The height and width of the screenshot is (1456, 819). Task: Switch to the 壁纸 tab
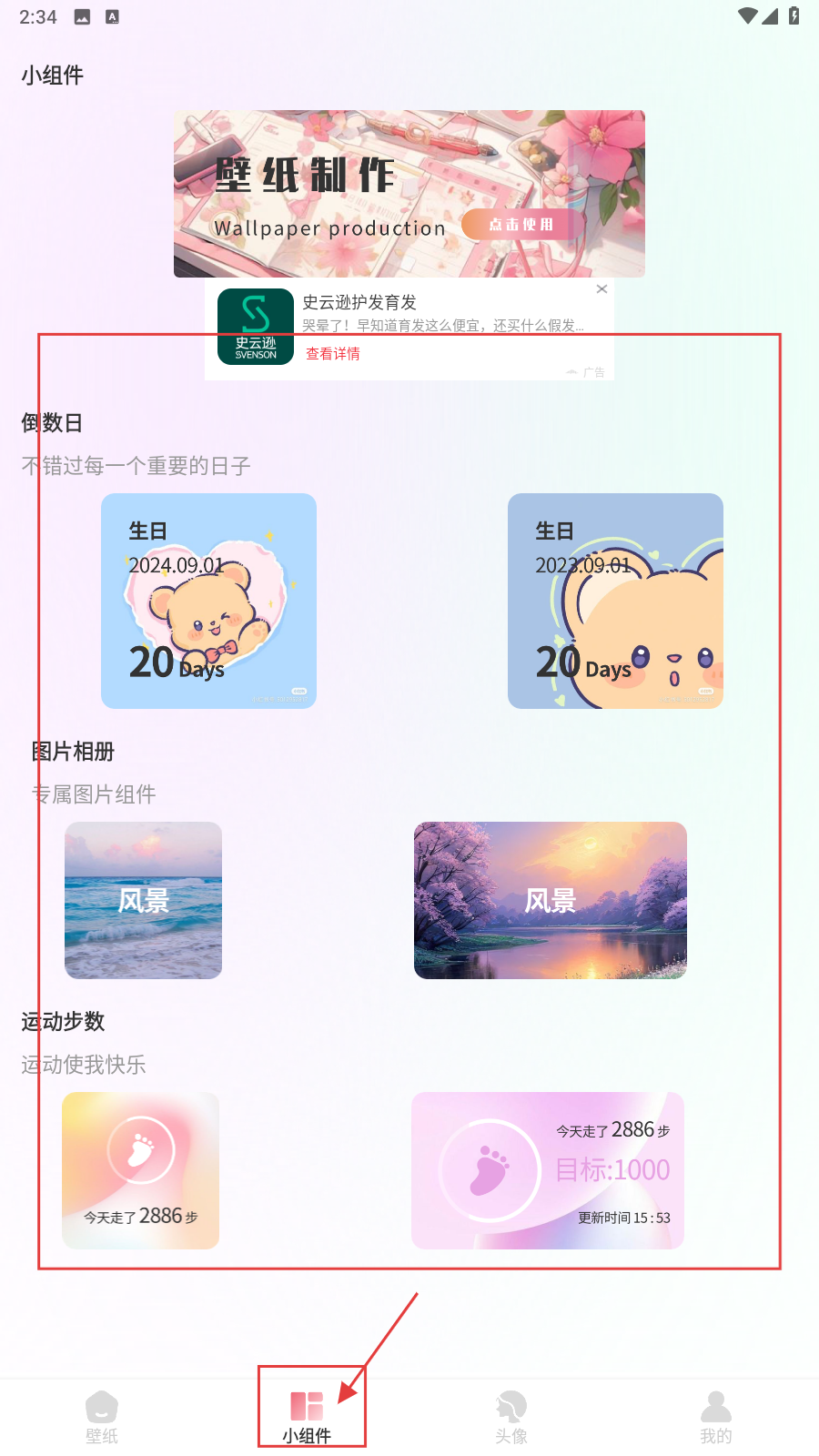[x=102, y=1416]
